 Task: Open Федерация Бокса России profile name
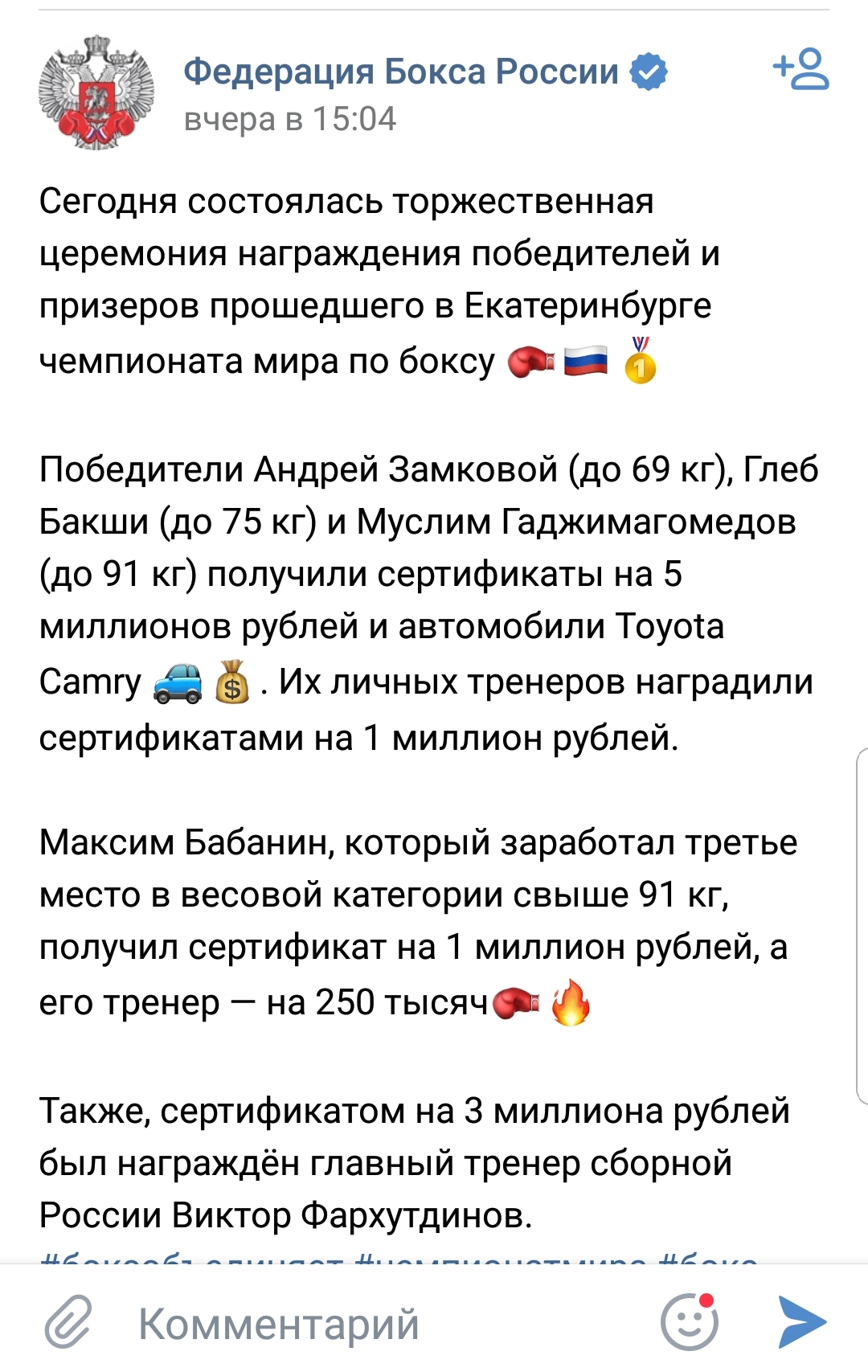[401, 72]
